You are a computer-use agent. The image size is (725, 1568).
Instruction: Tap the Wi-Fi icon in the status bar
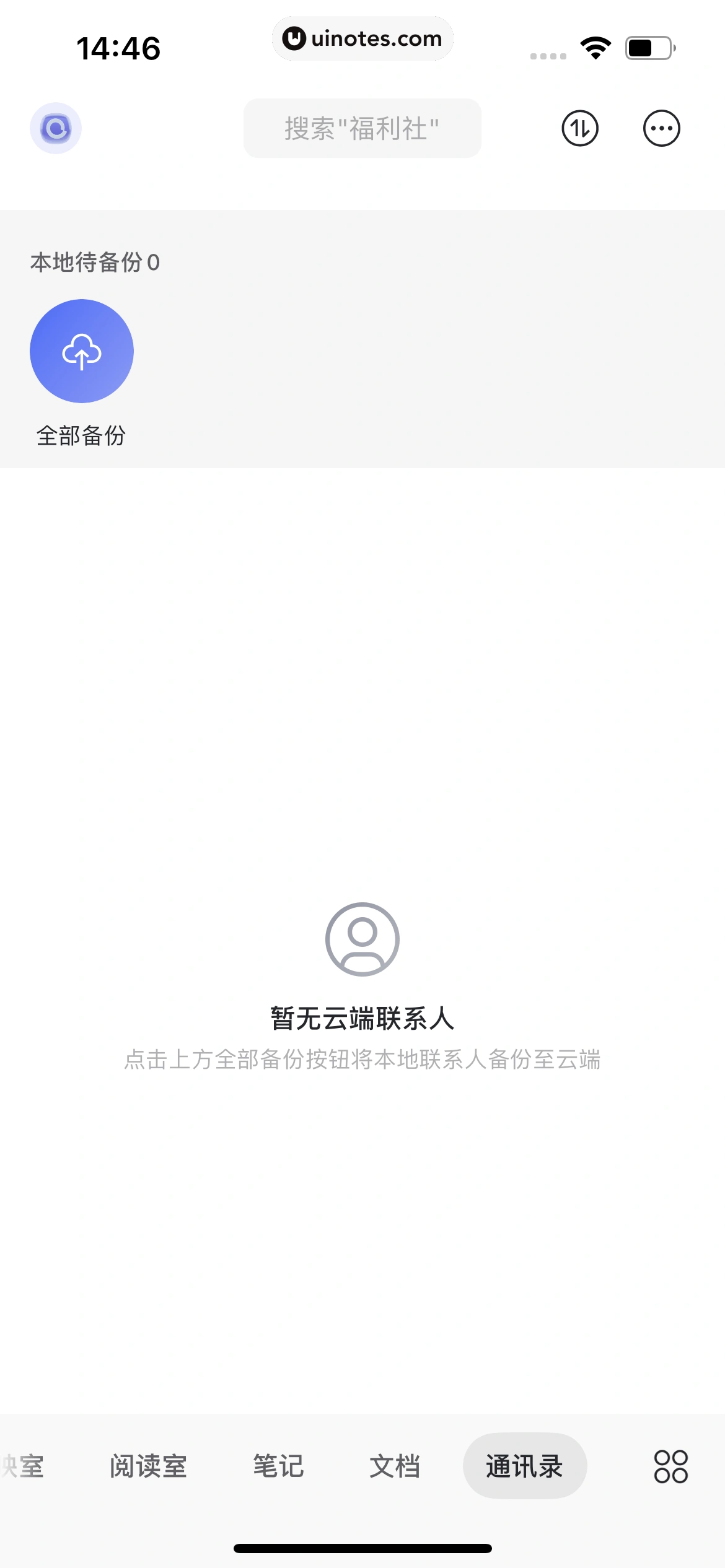point(594,46)
